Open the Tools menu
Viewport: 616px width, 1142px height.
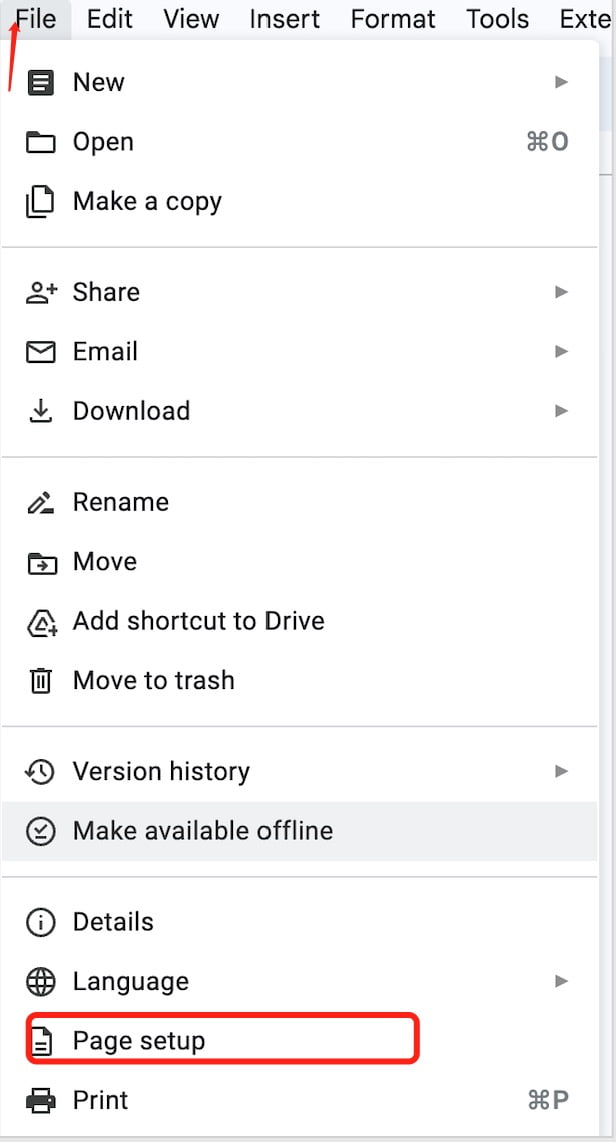(498, 18)
